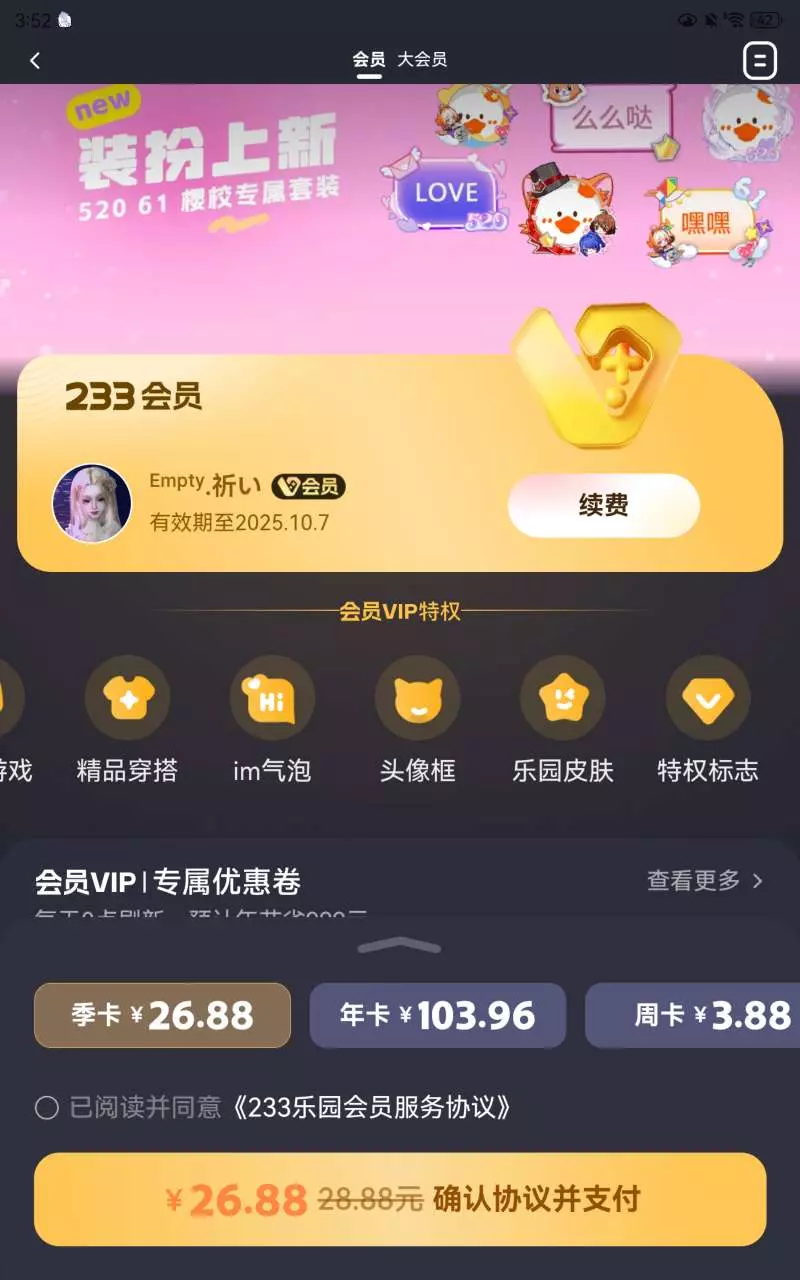Check the 已阅读并同意 agreement circle

click(46, 1107)
